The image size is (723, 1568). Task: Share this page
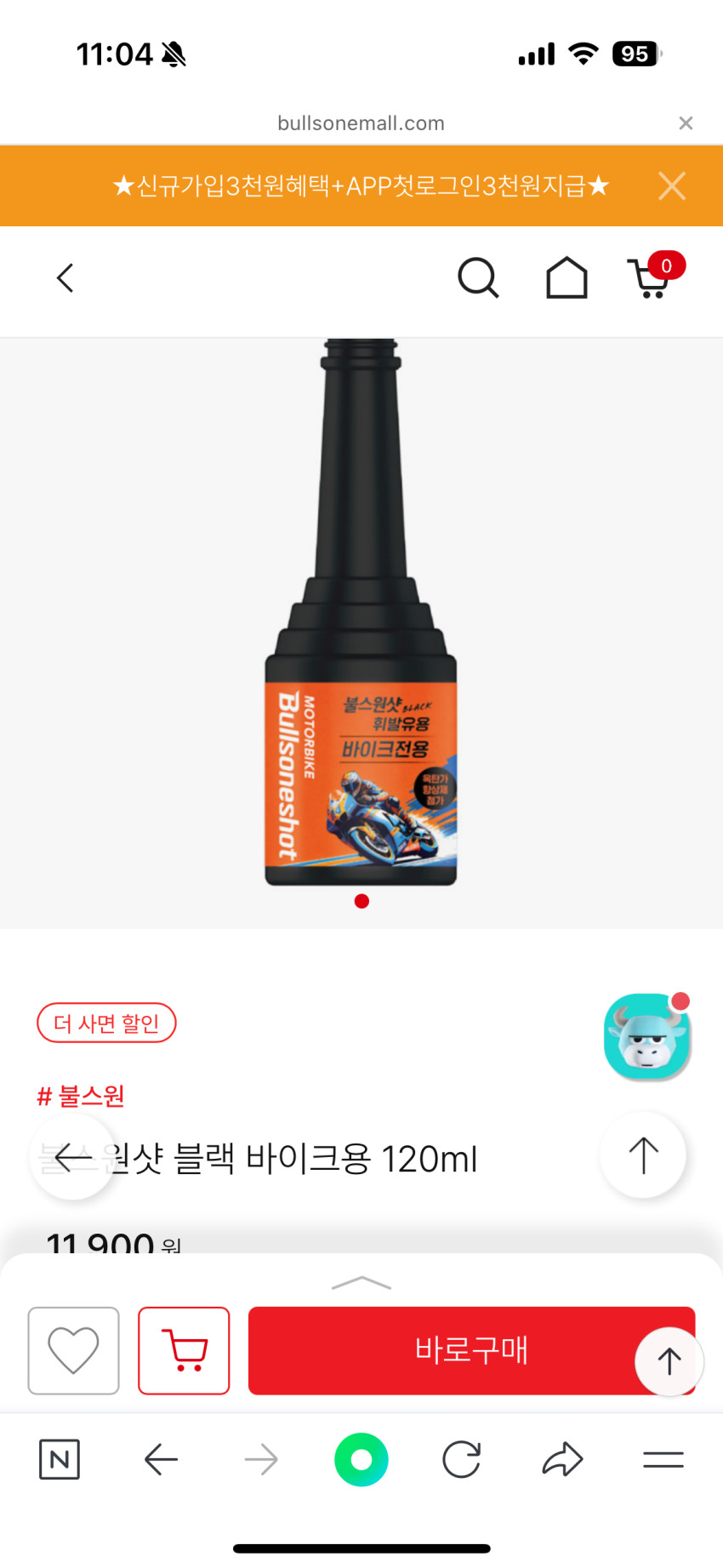tap(562, 1460)
